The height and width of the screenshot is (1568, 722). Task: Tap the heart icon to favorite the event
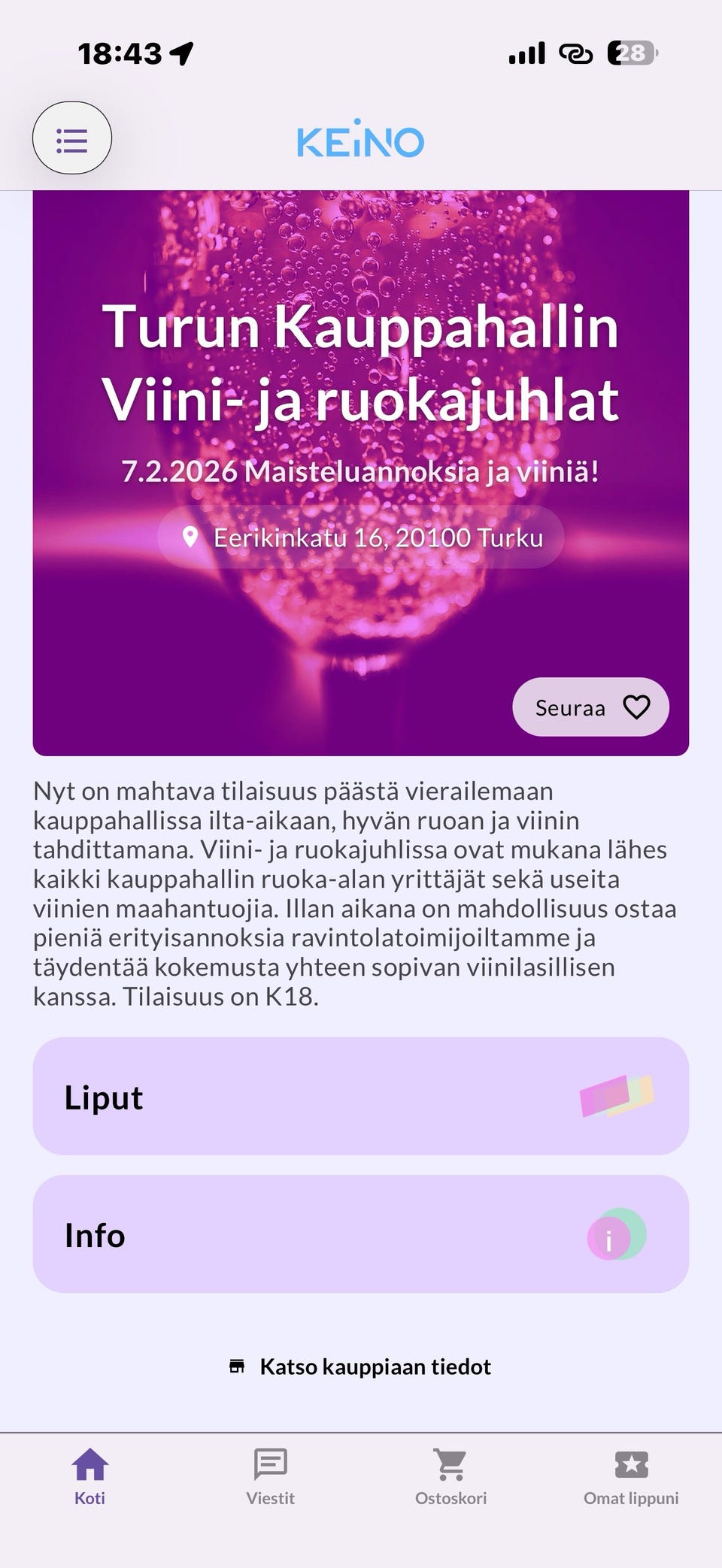636,707
